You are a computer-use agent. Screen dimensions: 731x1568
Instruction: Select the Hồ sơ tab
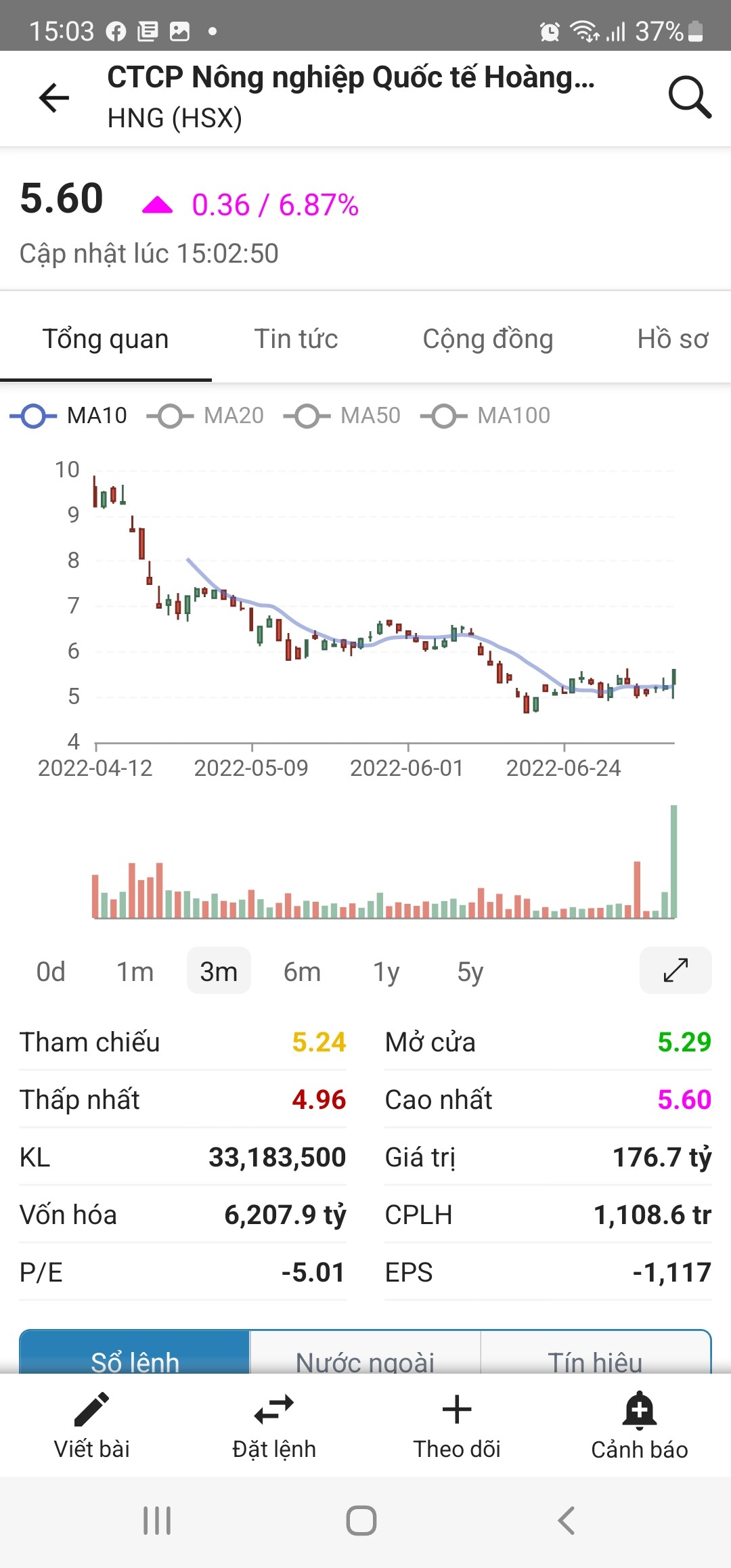[672, 339]
